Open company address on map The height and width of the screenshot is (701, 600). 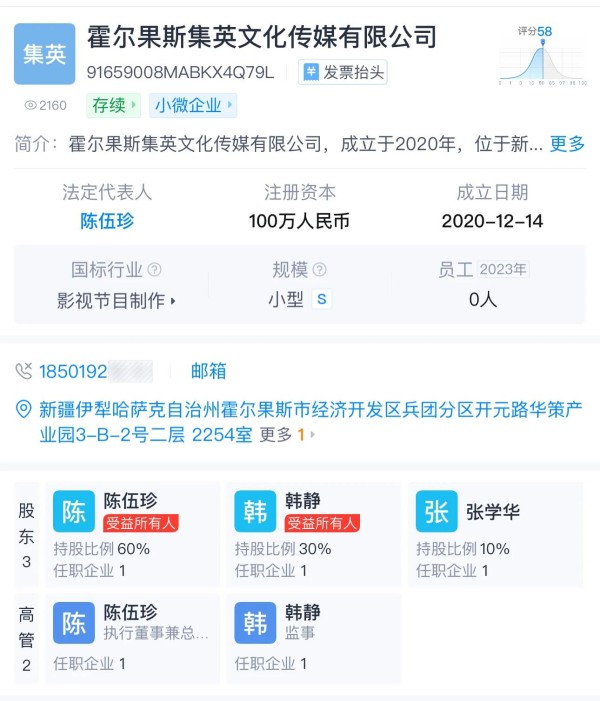point(300,421)
